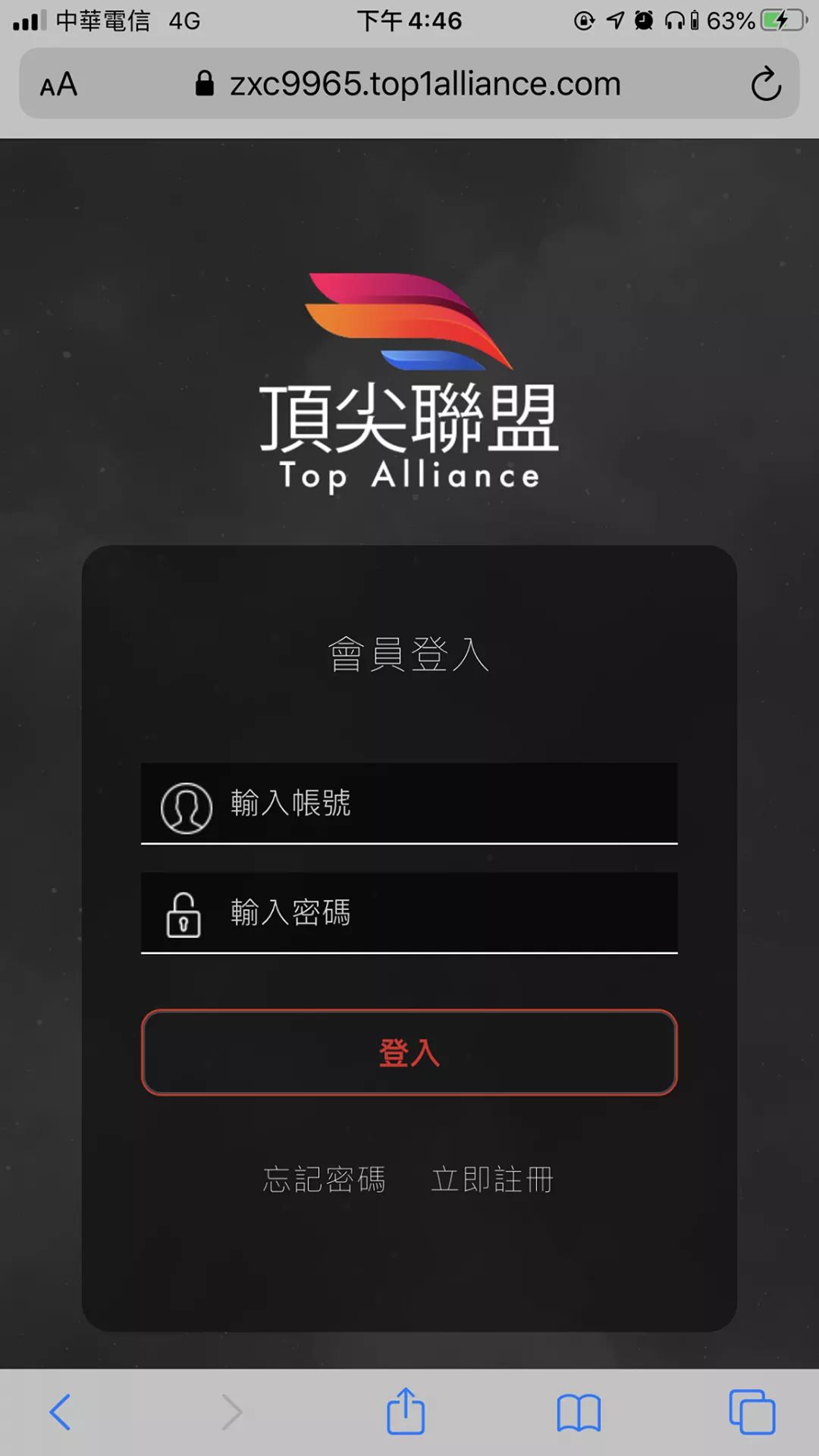Open the AA text size menu
Viewport: 819px width, 1456px height.
click(x=59, y=84)
